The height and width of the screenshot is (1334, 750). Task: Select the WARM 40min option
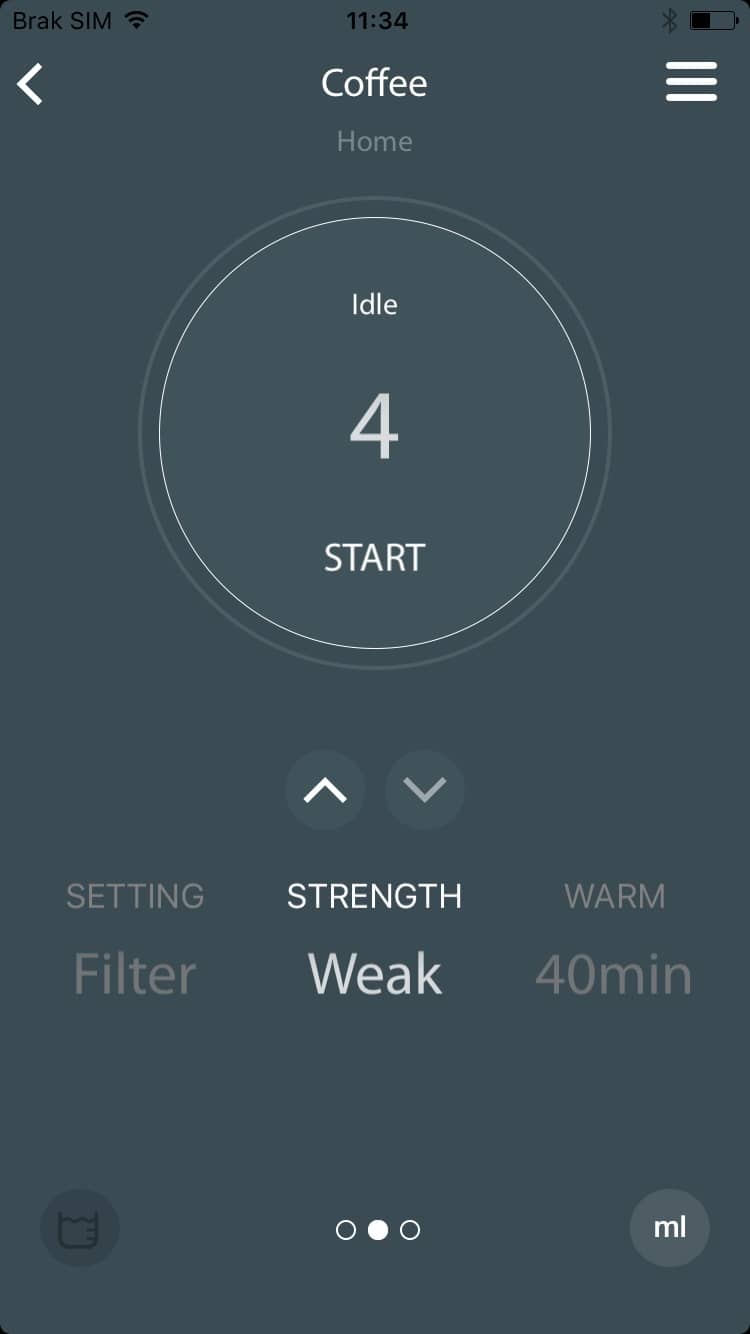[614, 940]
